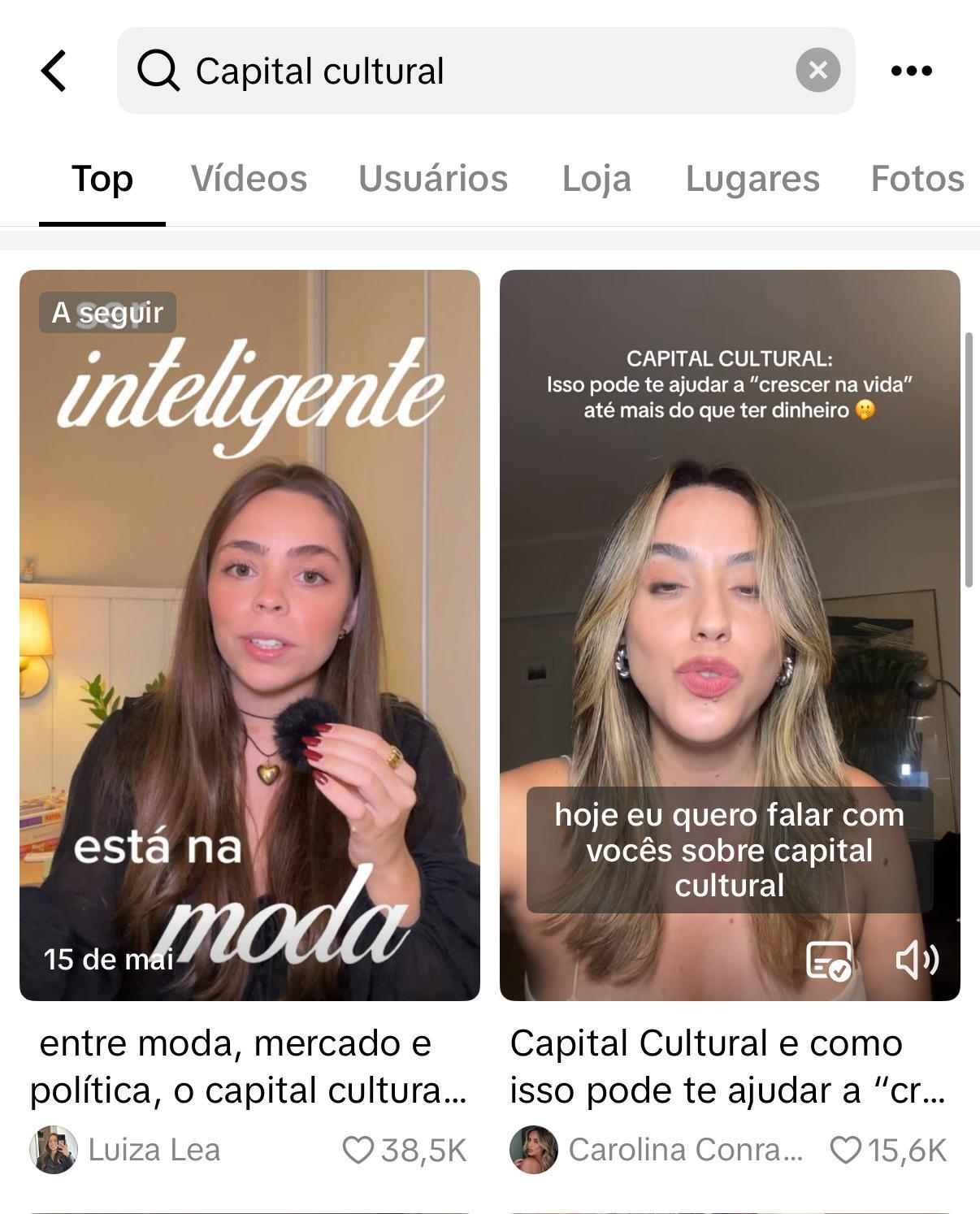Open the more options menu
Screen dimensions: 980x1214
(911, 71)
